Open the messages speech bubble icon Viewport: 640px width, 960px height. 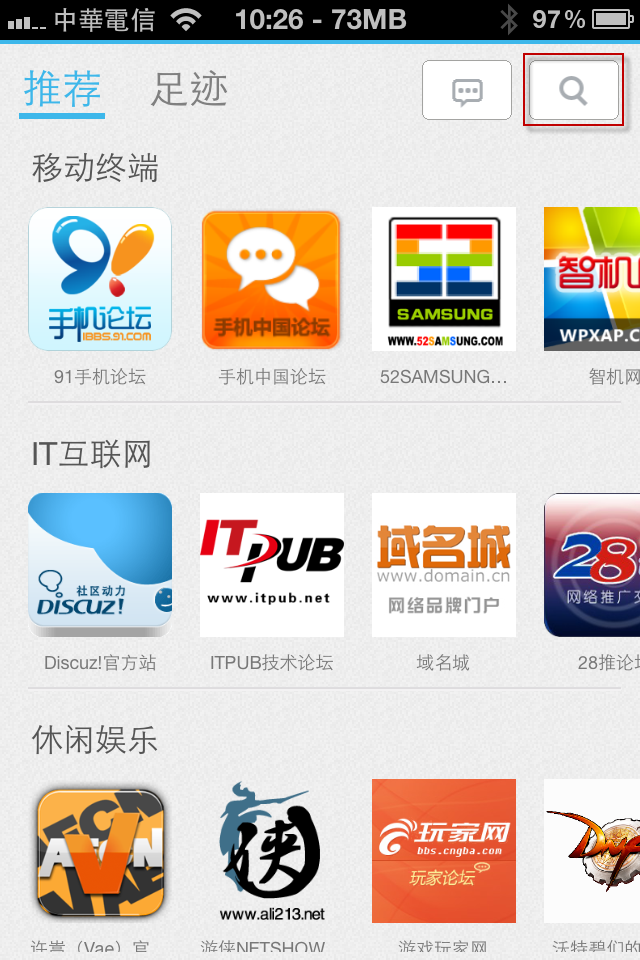coord(467,91)
